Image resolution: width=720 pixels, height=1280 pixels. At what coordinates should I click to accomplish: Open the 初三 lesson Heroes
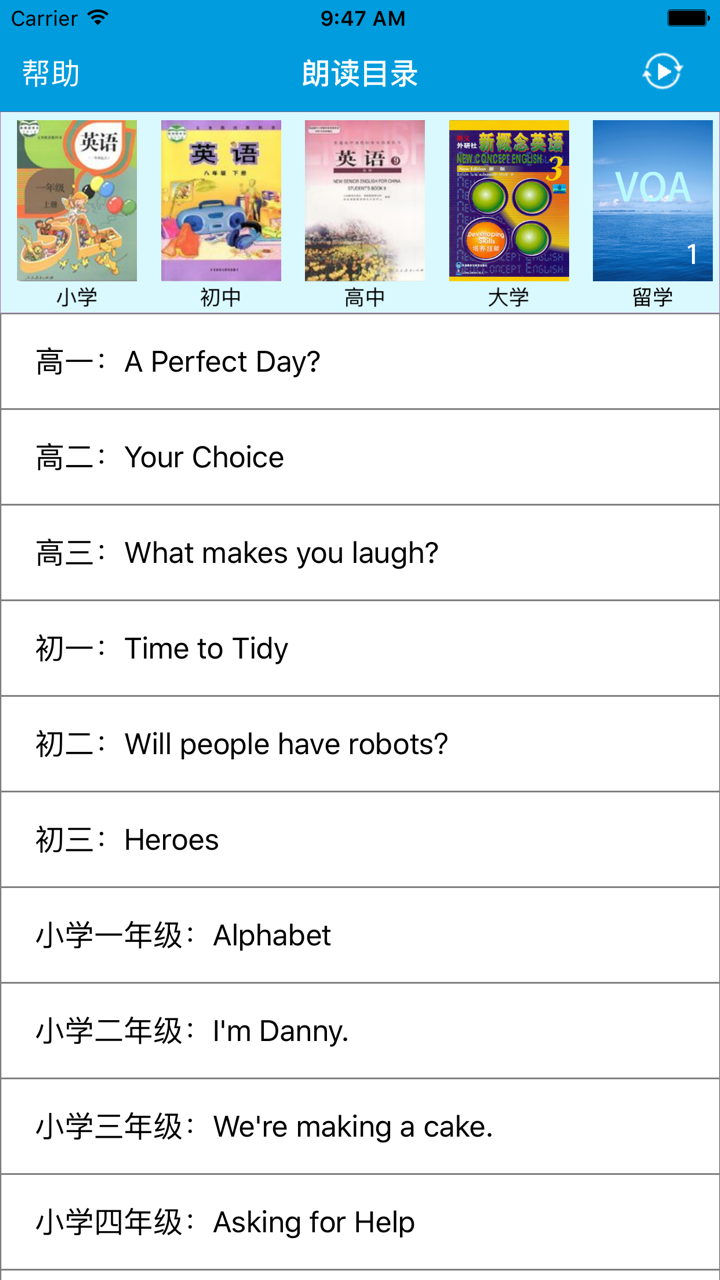pos(360,839)
